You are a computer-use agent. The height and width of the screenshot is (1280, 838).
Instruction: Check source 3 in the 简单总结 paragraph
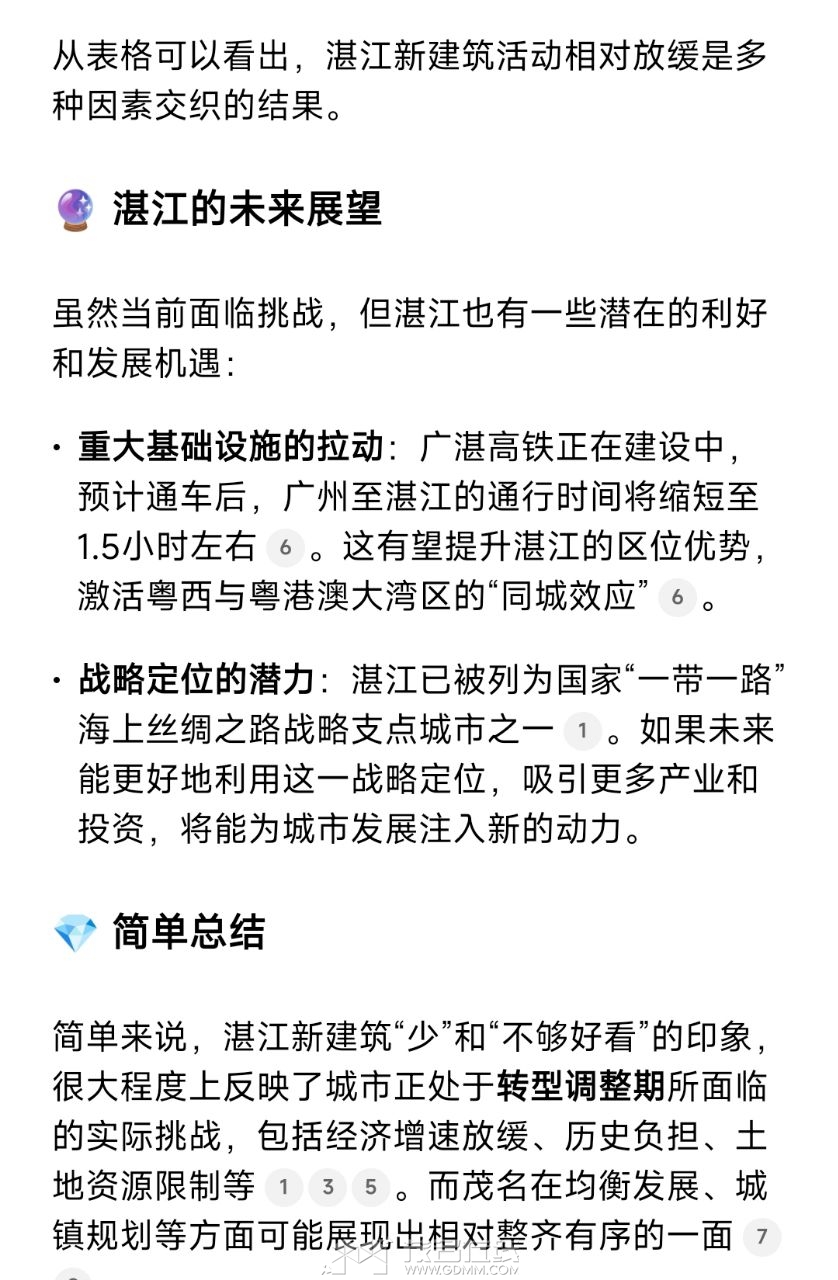pos(327,1187)
